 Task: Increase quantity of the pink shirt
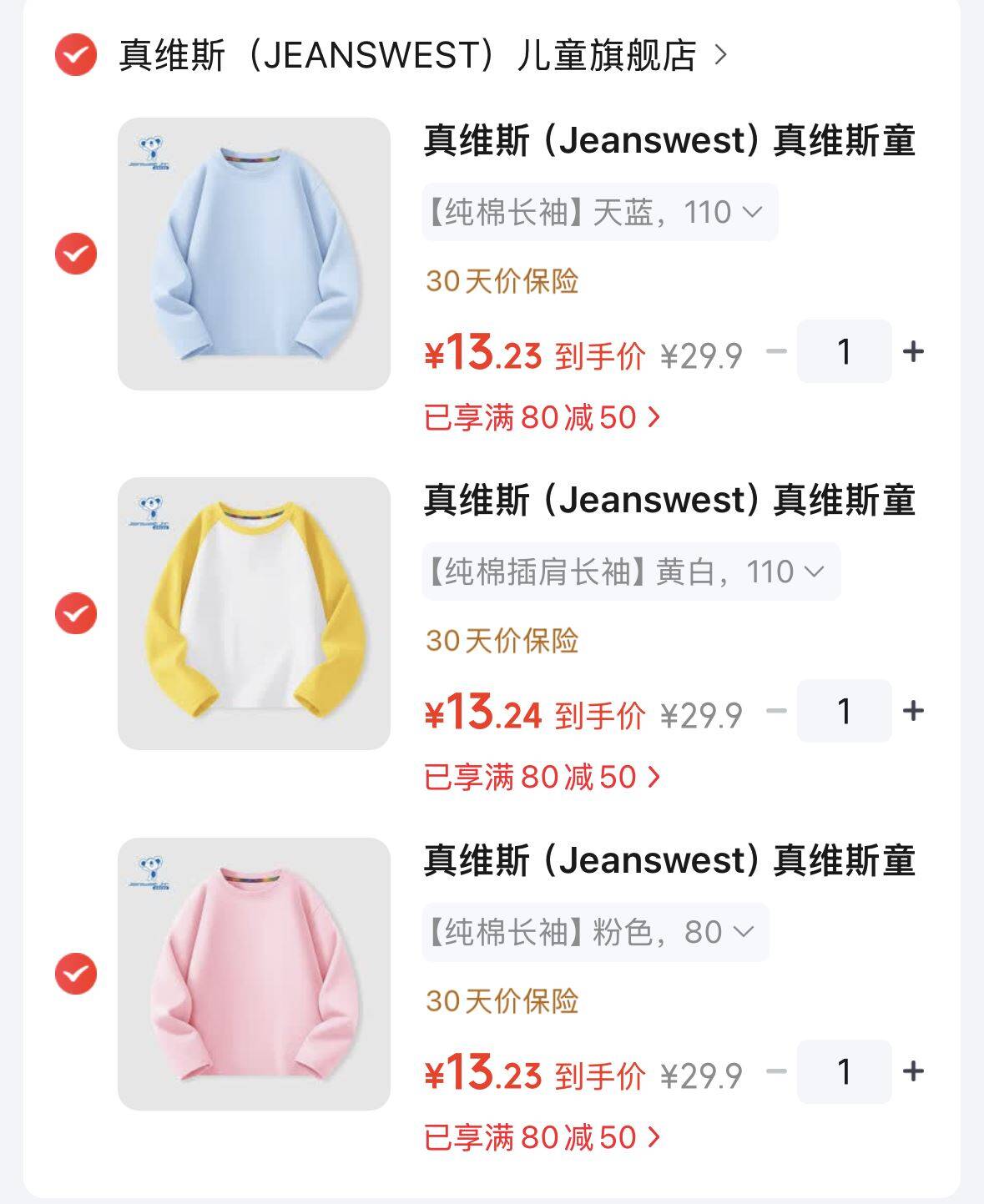[x=913, y=1071]
